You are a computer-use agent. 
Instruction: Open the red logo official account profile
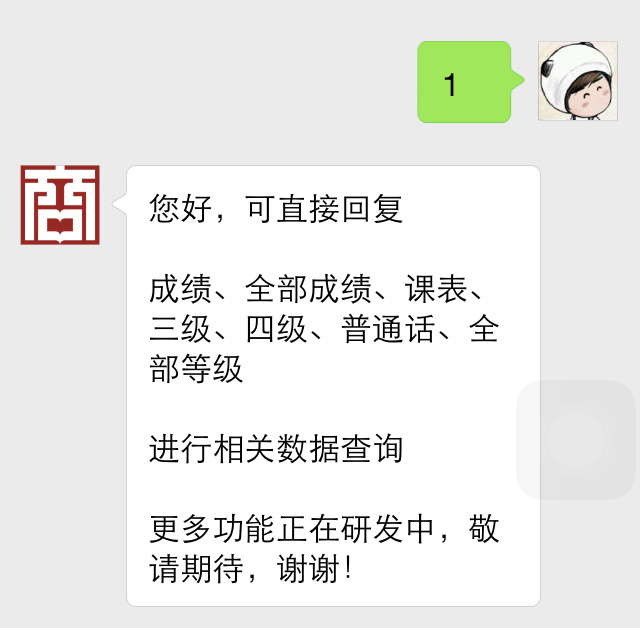60,205
